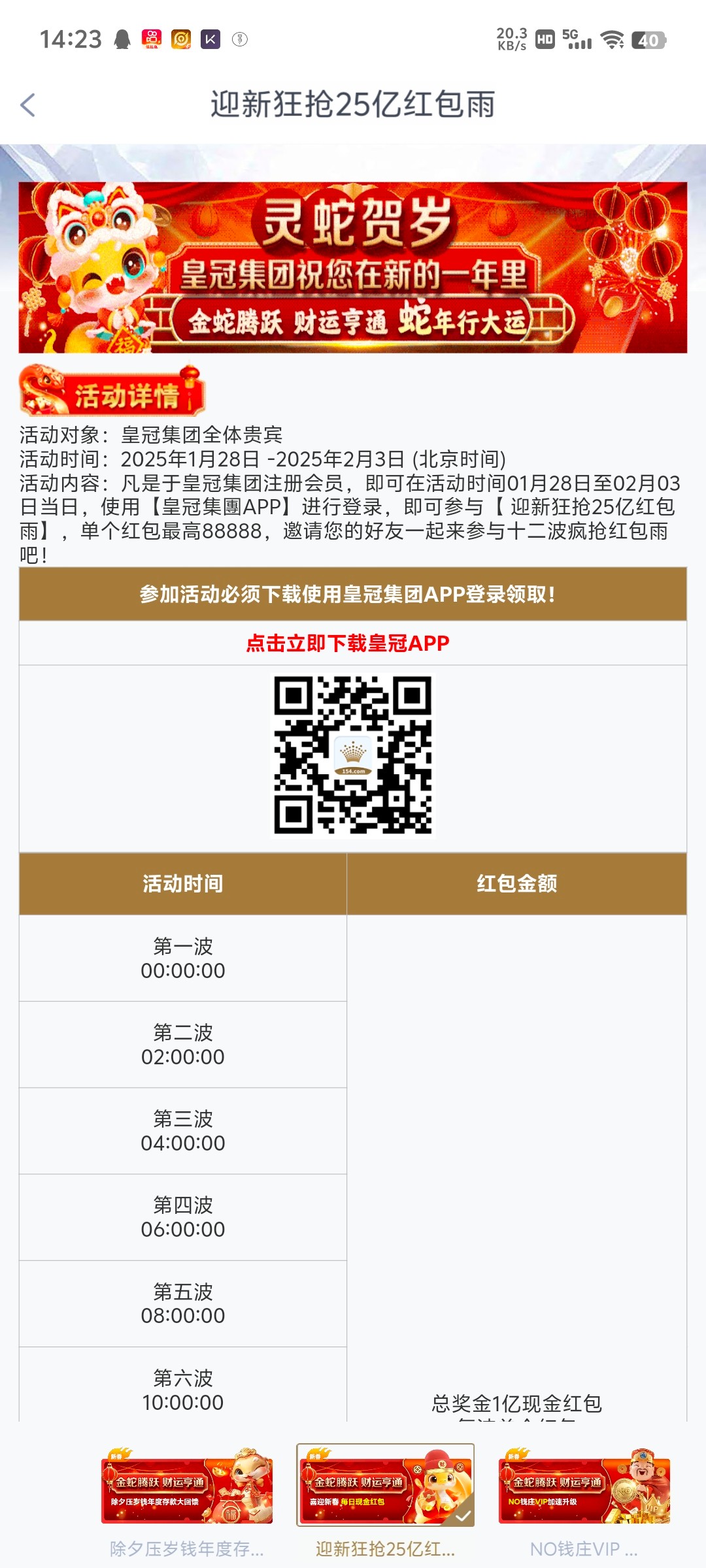
Task: Tap the red 点击立即下载皇冠APP link
Action: (x=348, y=643)
